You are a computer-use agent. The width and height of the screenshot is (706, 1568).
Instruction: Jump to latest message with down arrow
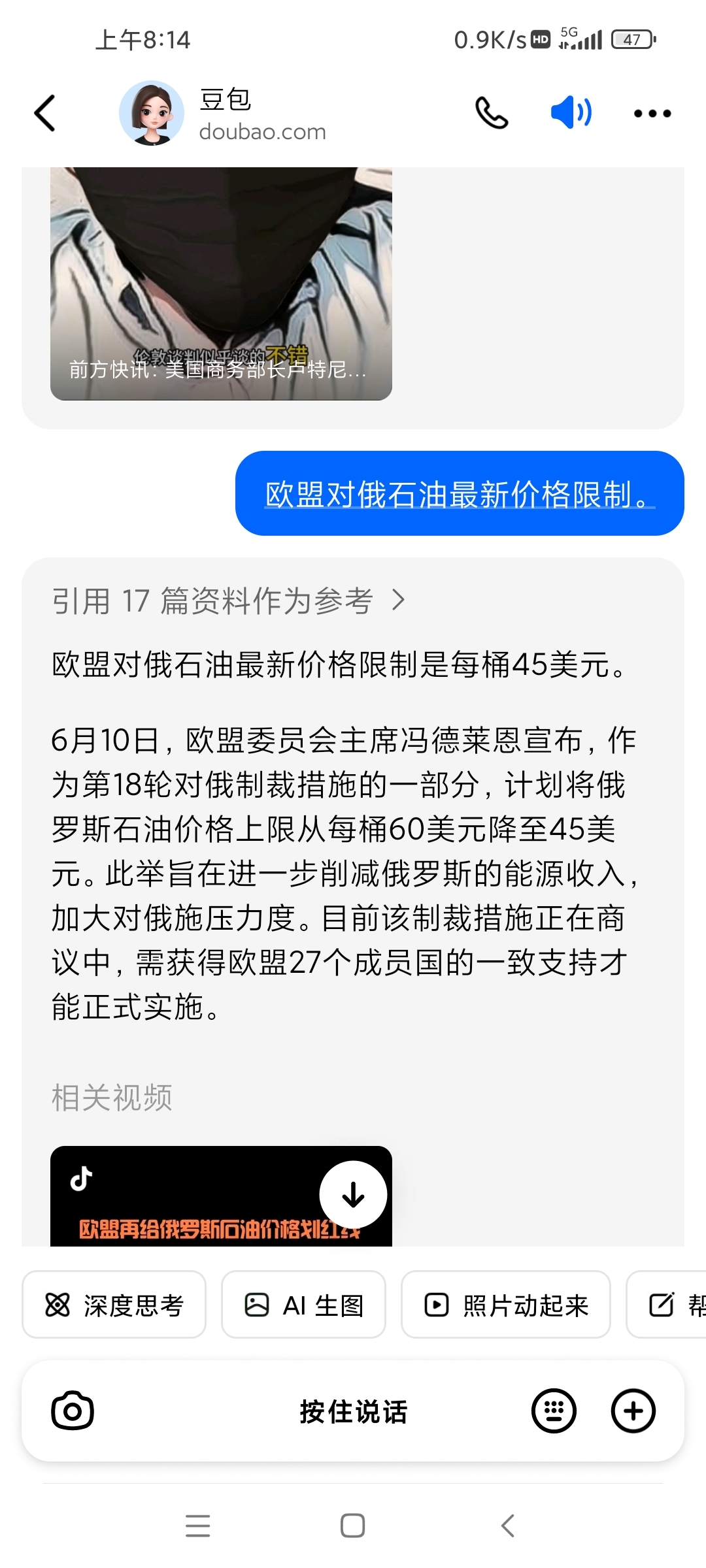(x=353, y=1195)
